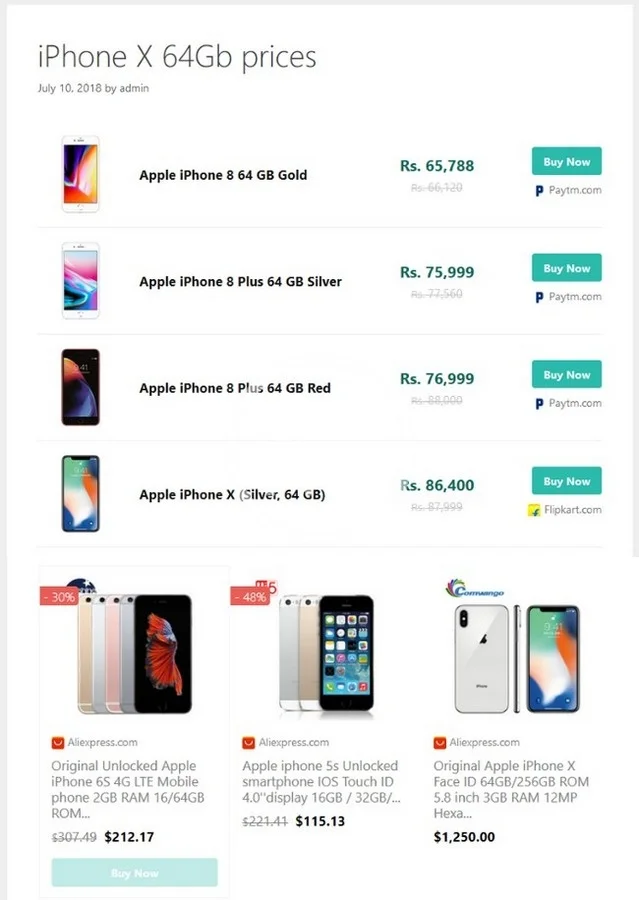
Task: Tap Buy Now under the iPhone 6S card
Action: pos(134,872)
